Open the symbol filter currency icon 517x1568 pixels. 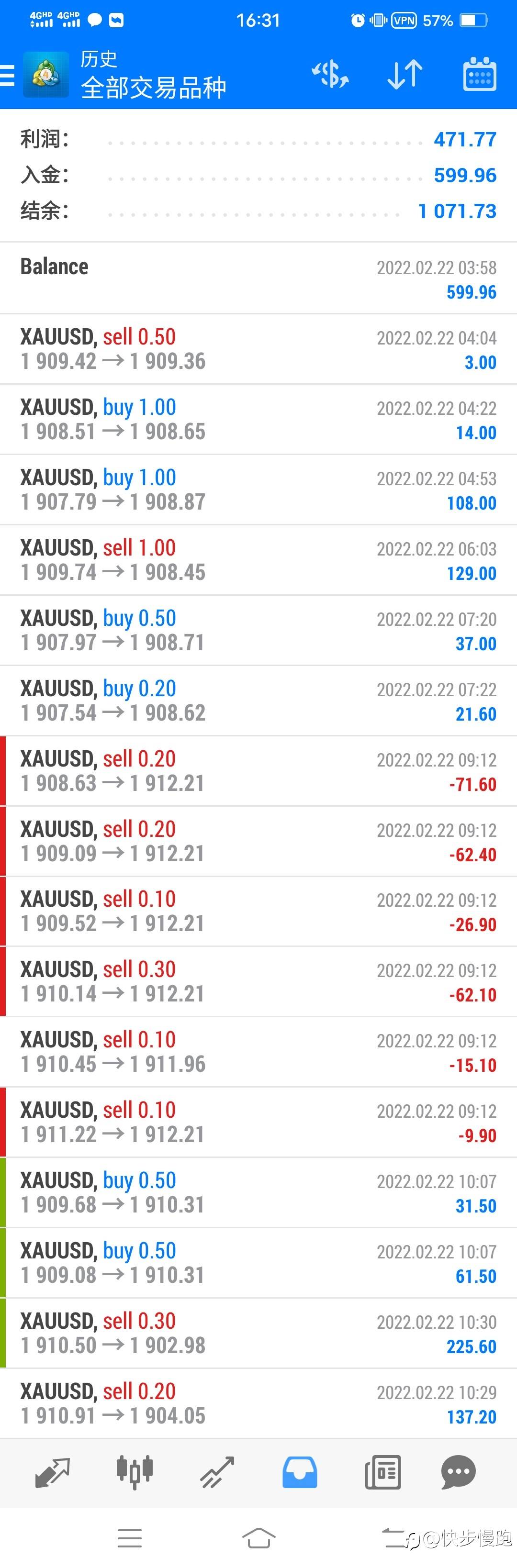click(330, 75)
